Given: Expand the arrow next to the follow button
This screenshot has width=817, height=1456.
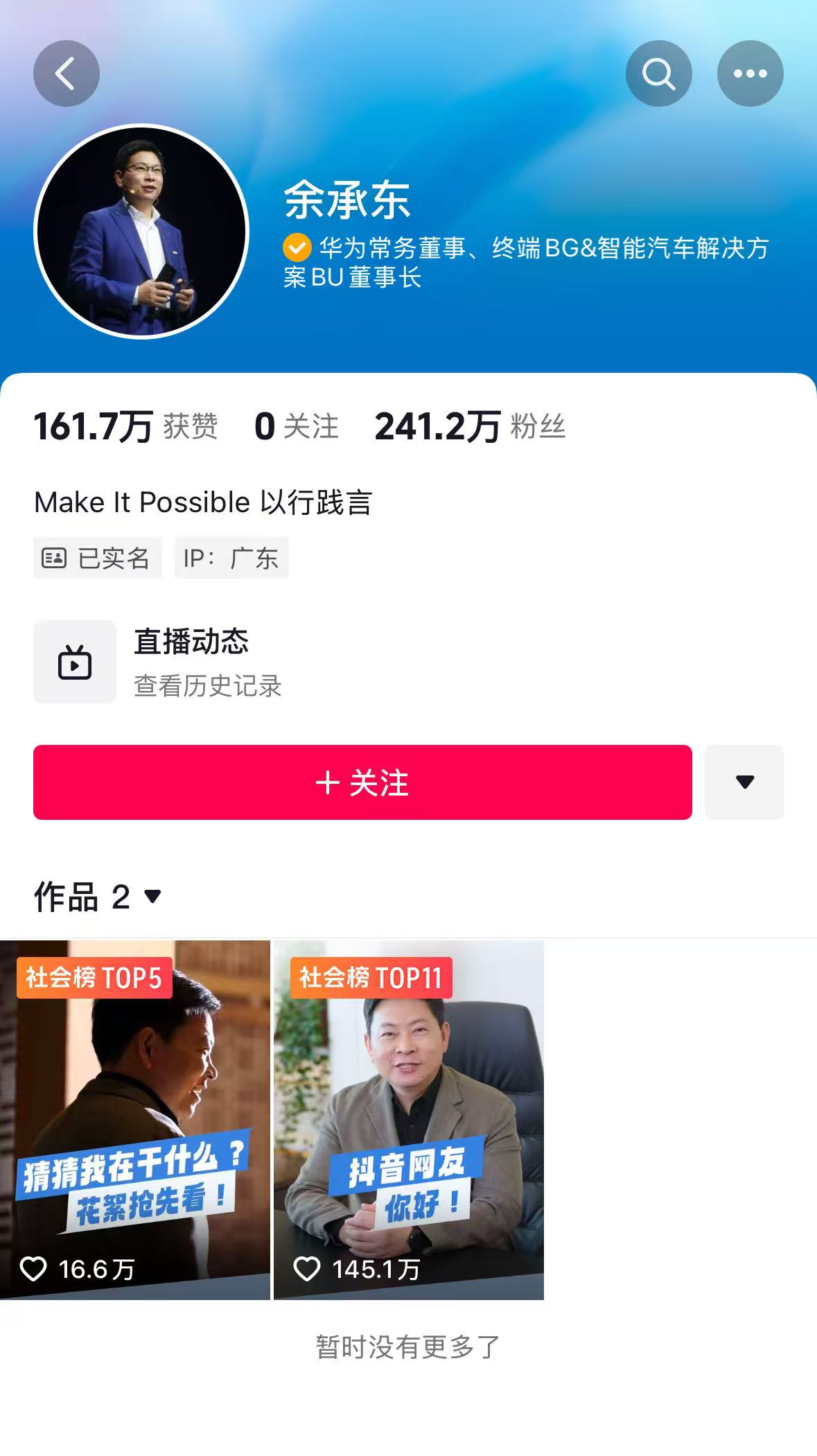Looking at the screenshot, I should point(744,782).
